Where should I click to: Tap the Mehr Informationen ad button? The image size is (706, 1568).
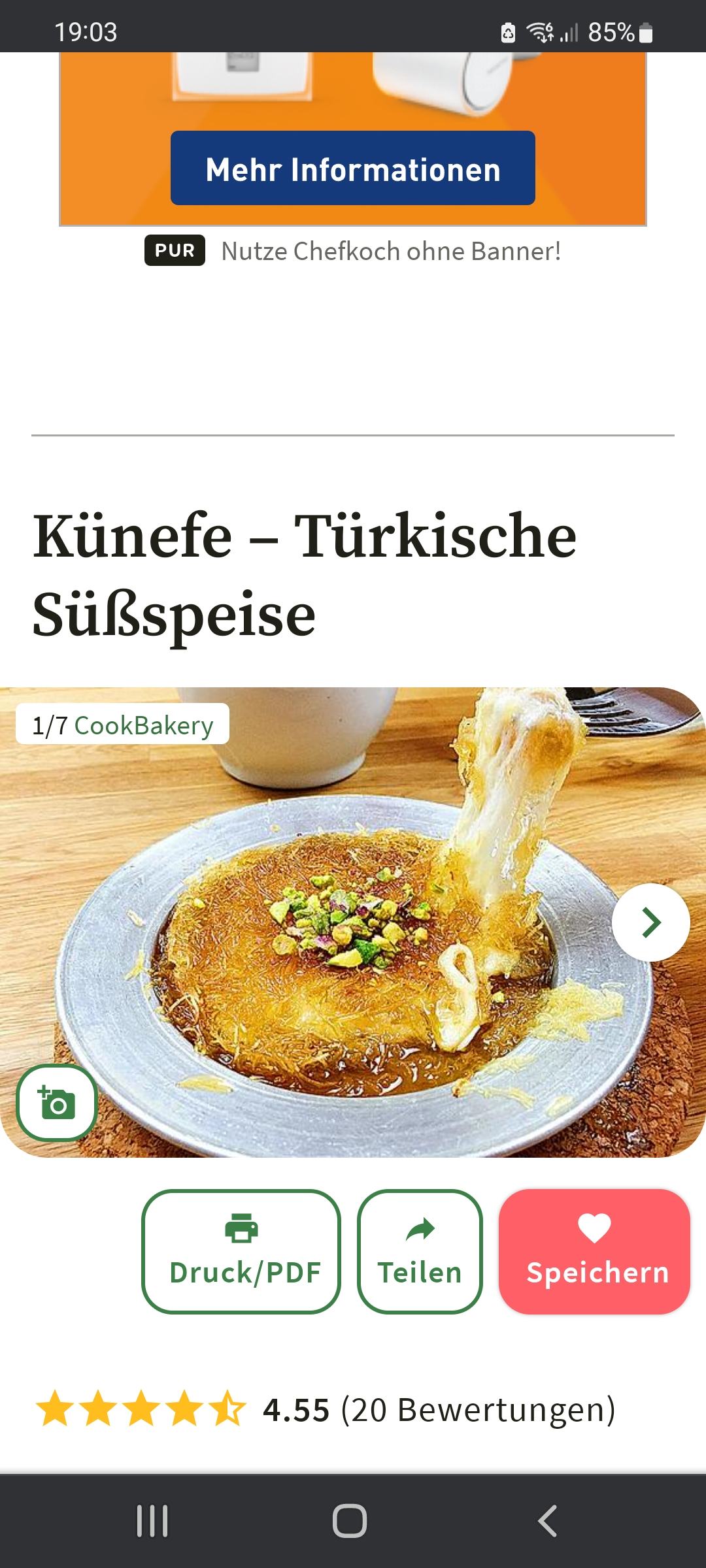pyautogui.click(x=353, y=168)
